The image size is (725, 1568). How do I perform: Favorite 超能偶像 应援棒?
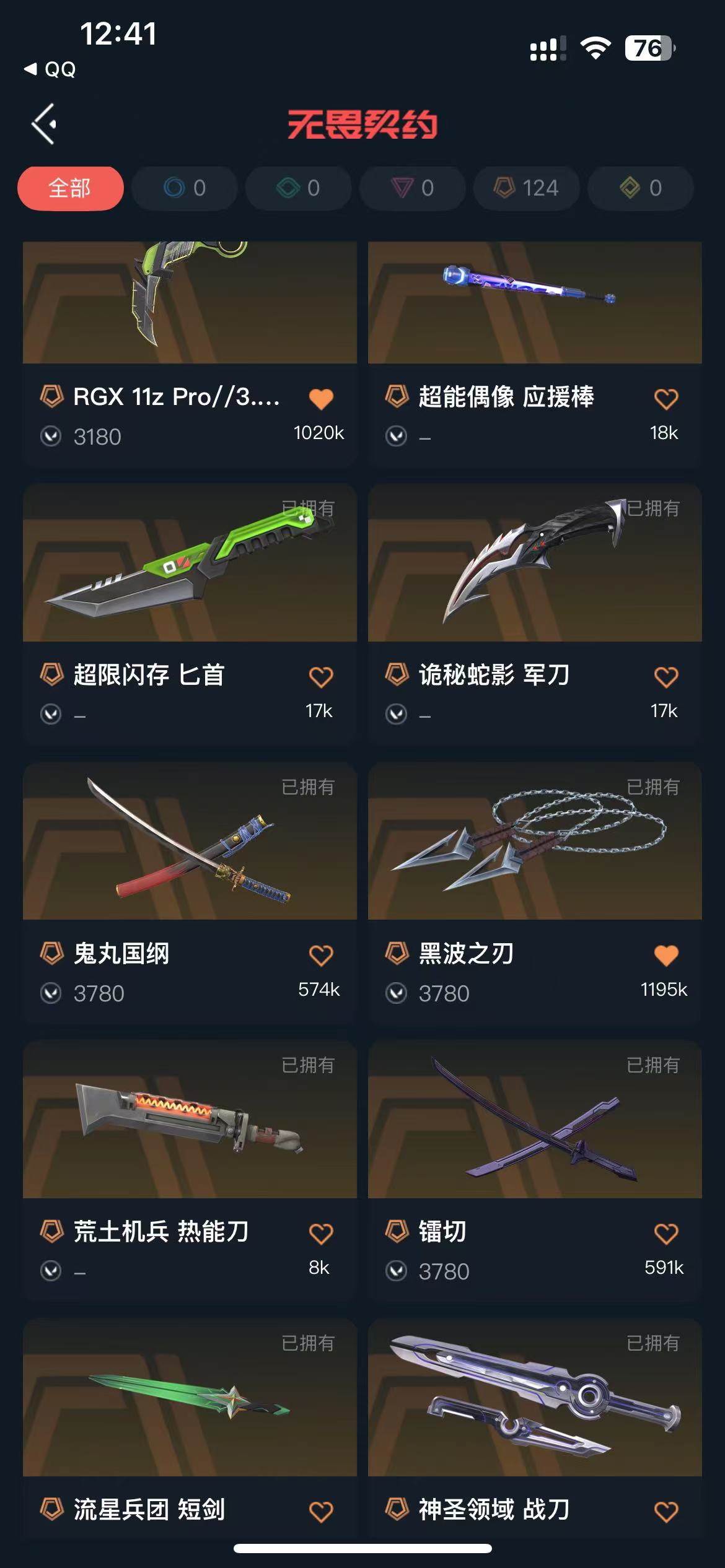click(666, 399)
